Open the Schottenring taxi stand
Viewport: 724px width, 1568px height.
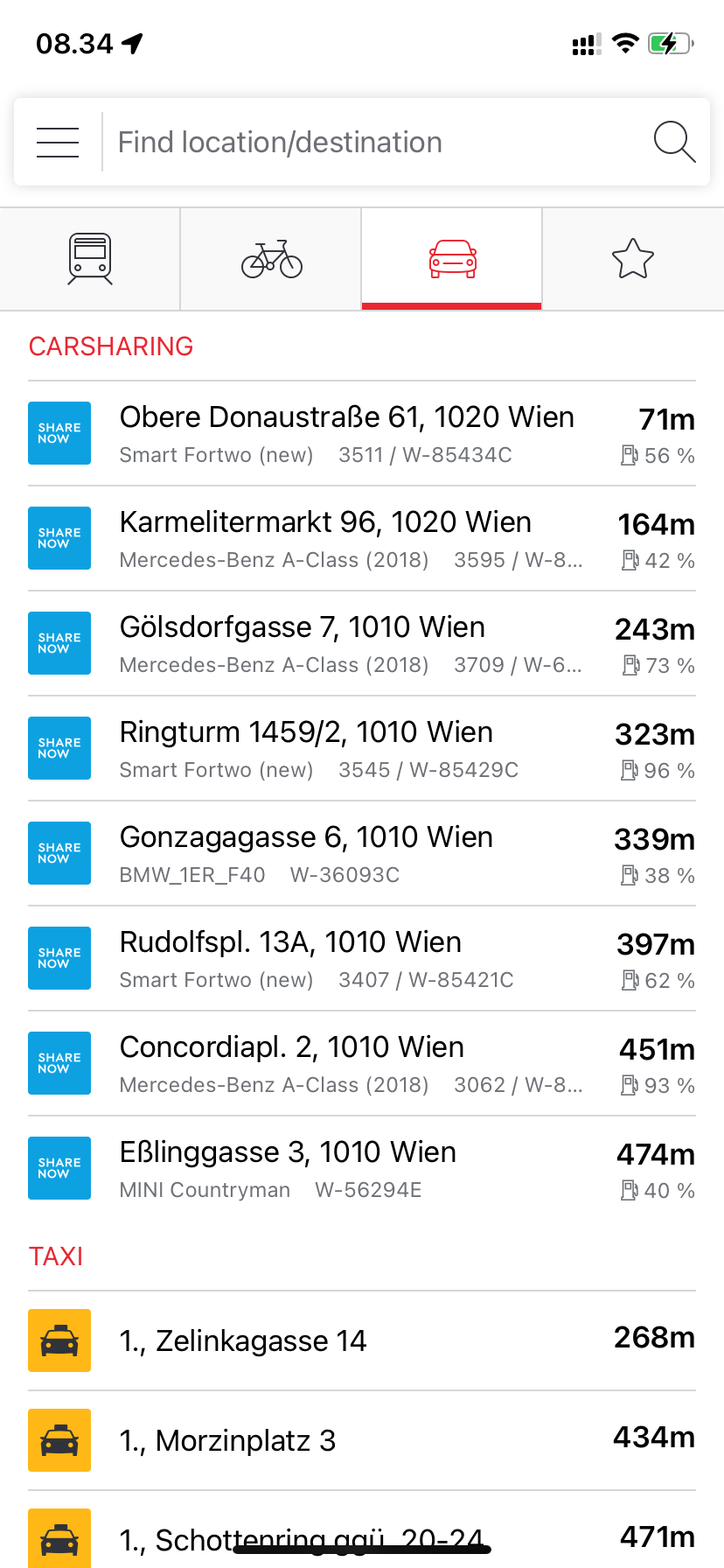[362, 1530]
